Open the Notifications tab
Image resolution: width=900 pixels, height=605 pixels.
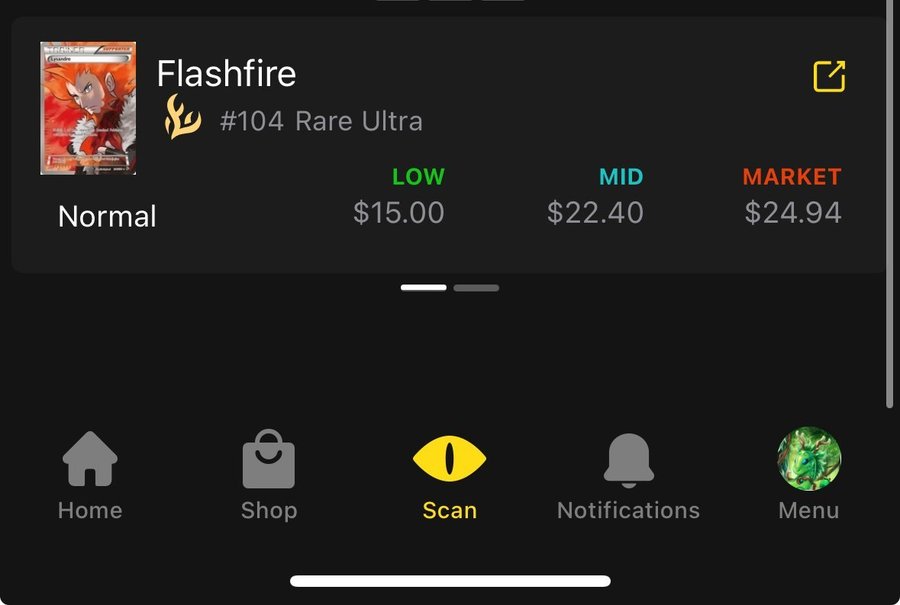pos(628,476)
